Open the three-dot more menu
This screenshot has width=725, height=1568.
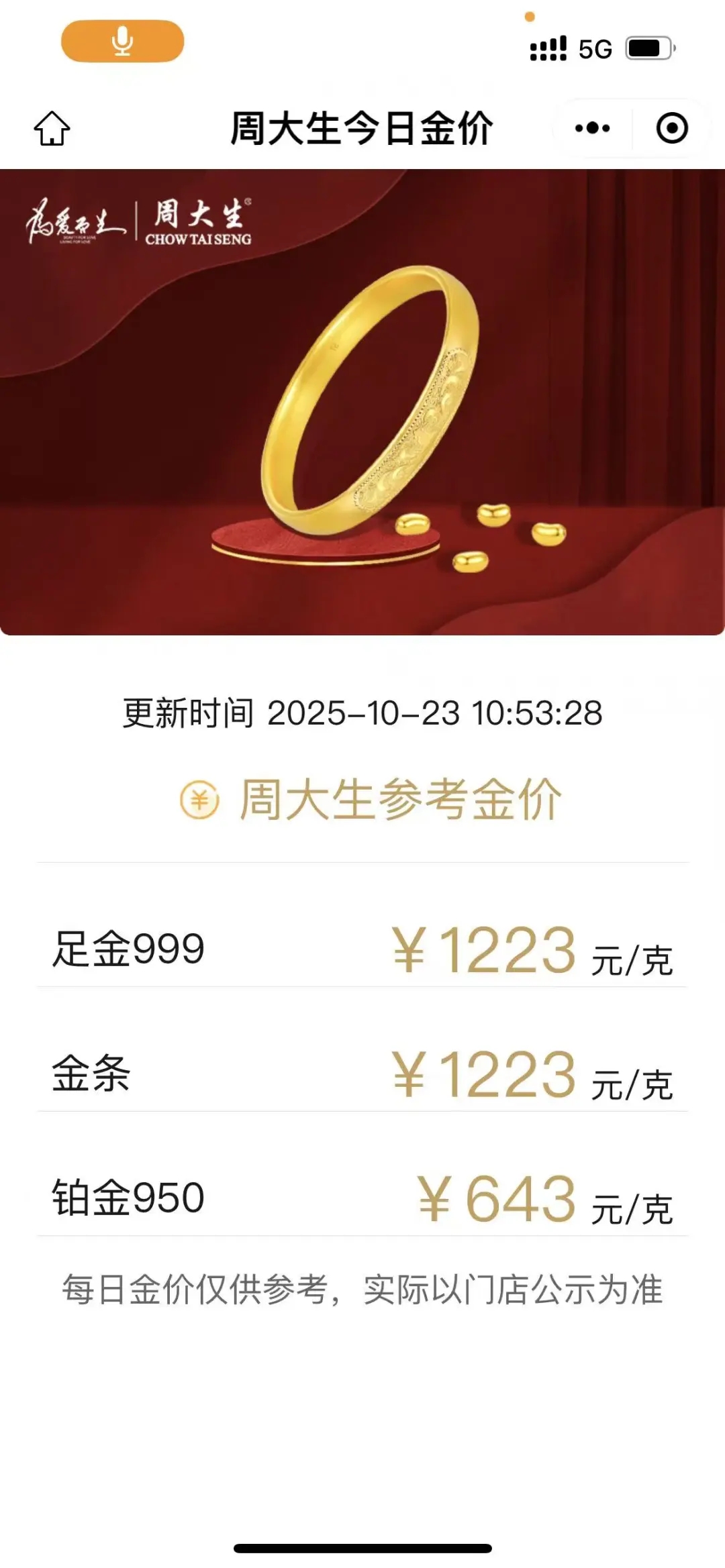[592, 127]
